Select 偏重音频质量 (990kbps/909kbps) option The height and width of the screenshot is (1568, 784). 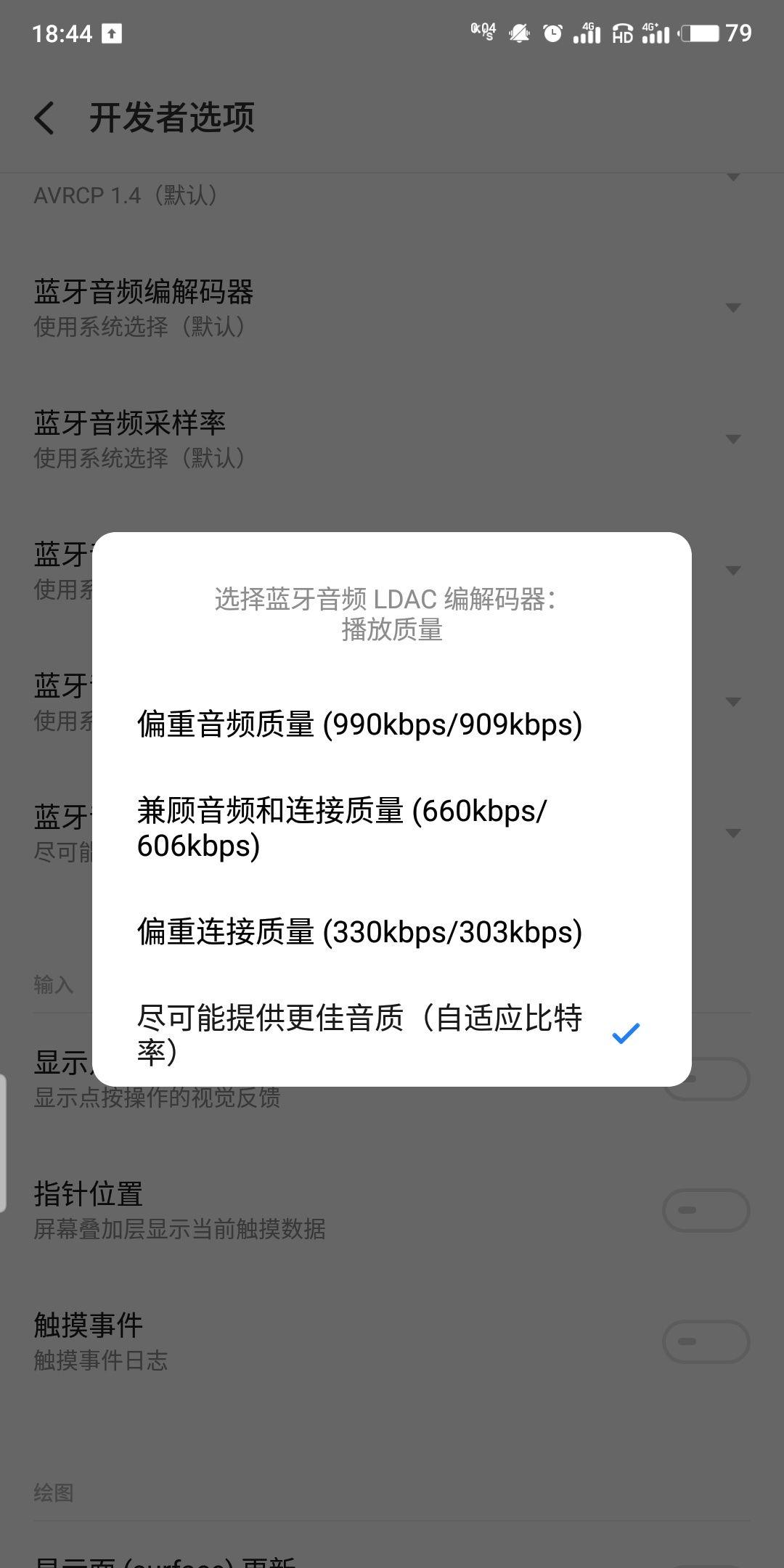(359, 724)
